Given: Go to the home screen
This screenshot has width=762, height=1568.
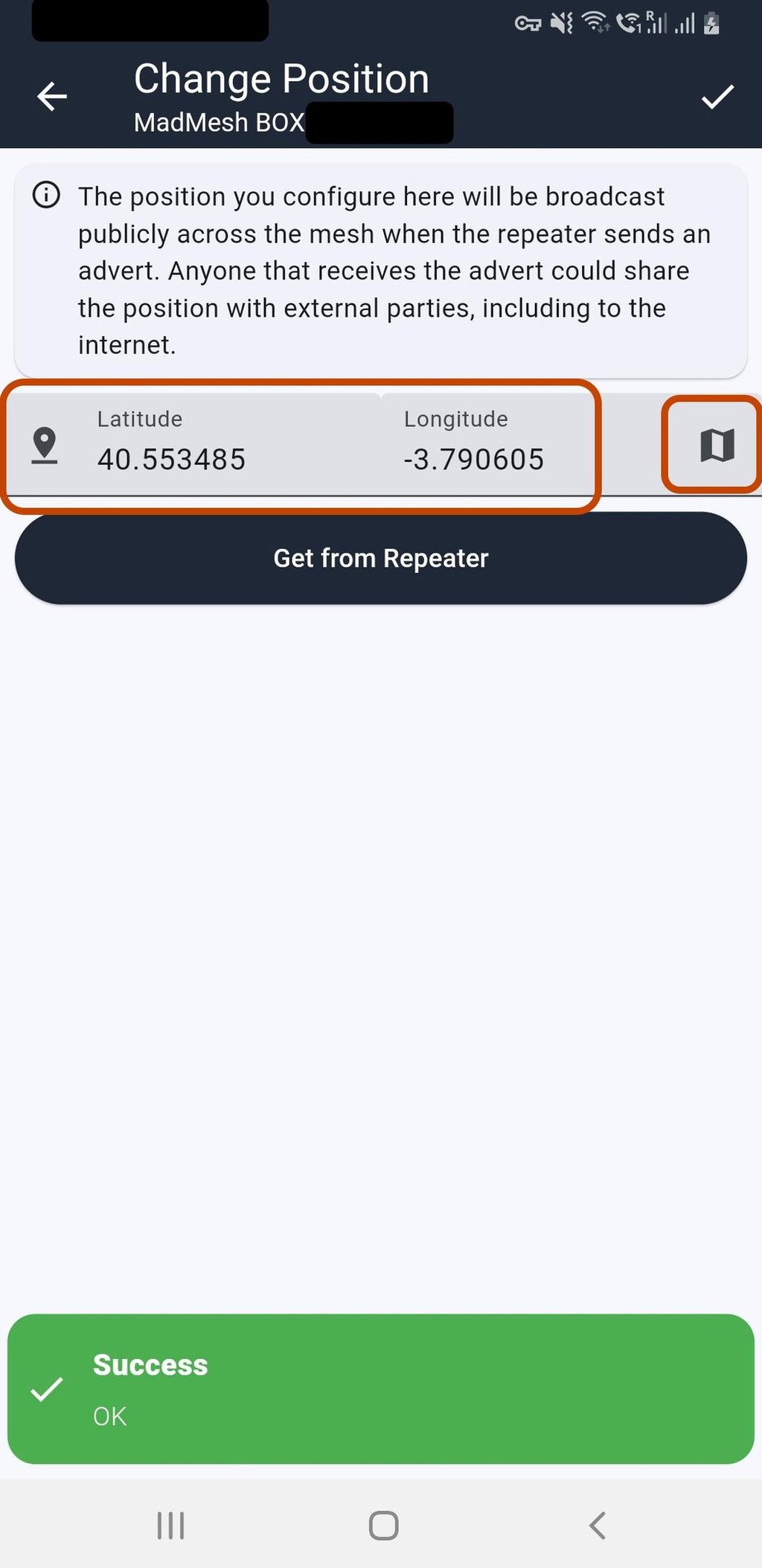Looking at the screenshot, I should pyautogui.click(x=383, y=1525).
